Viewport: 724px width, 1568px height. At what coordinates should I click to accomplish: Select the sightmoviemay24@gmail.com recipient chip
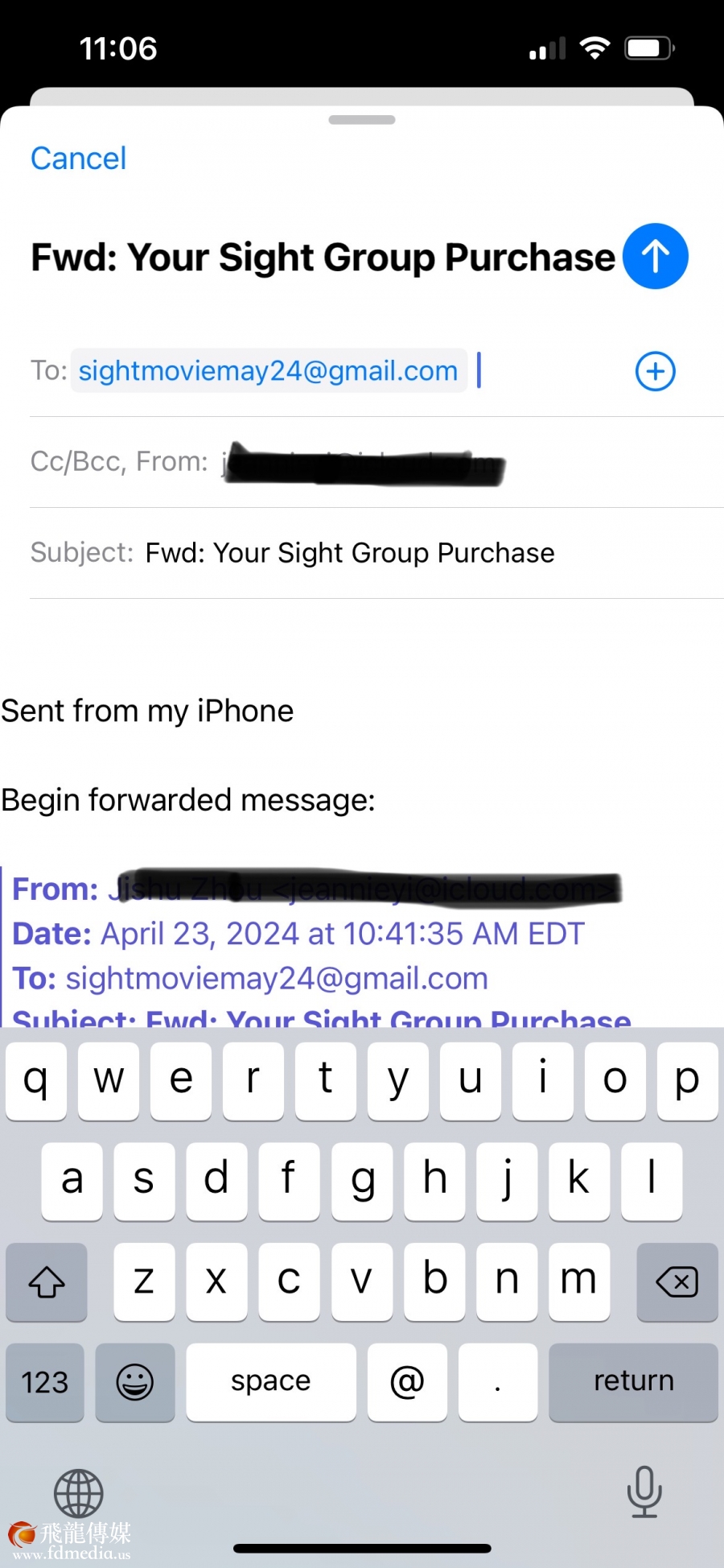point(269,370)
